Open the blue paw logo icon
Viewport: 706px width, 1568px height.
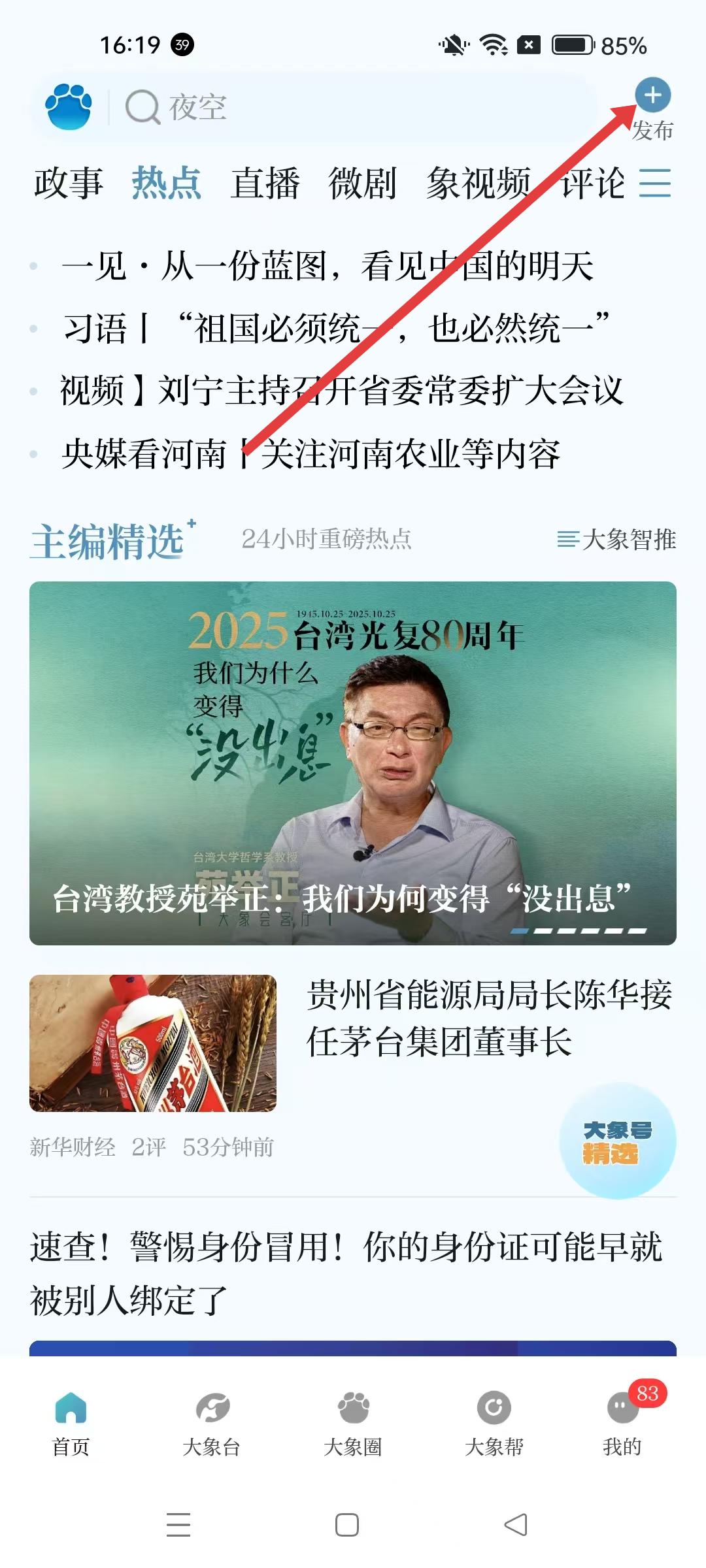coord(68,107)
